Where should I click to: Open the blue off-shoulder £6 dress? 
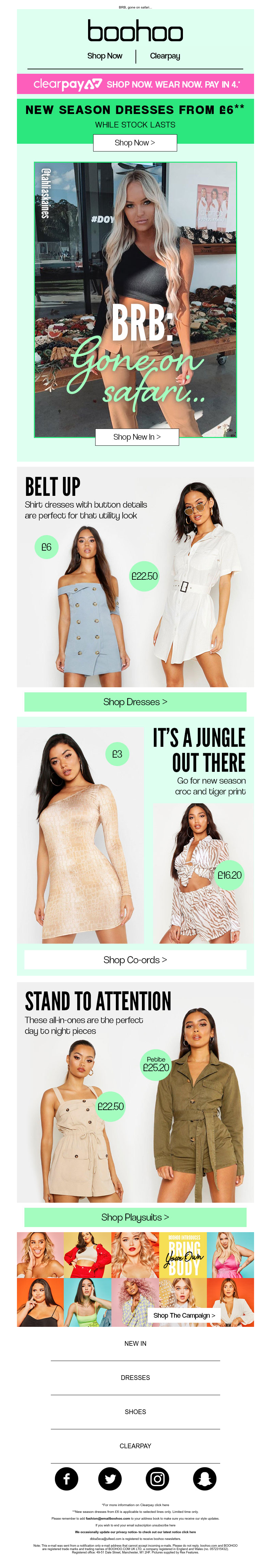click(x=91, y=615)
